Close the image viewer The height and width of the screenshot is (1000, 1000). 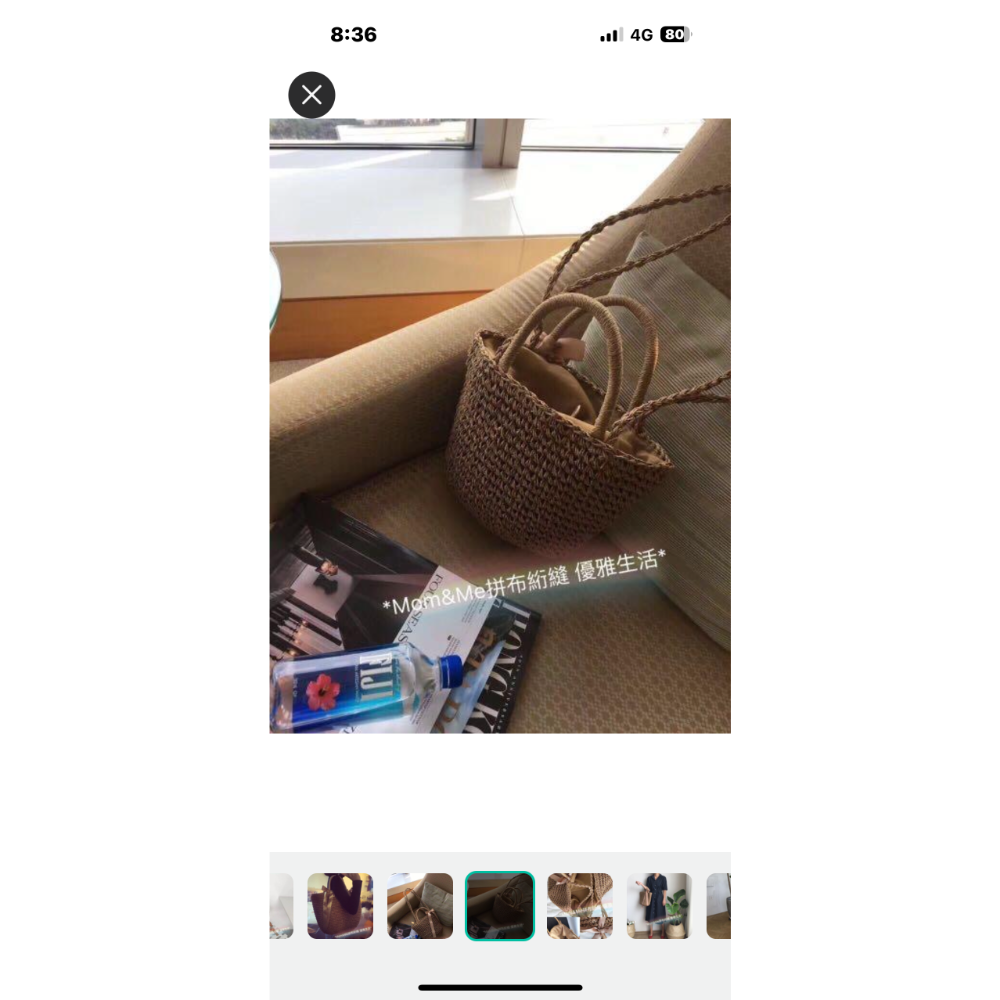[x=312, y=95]
